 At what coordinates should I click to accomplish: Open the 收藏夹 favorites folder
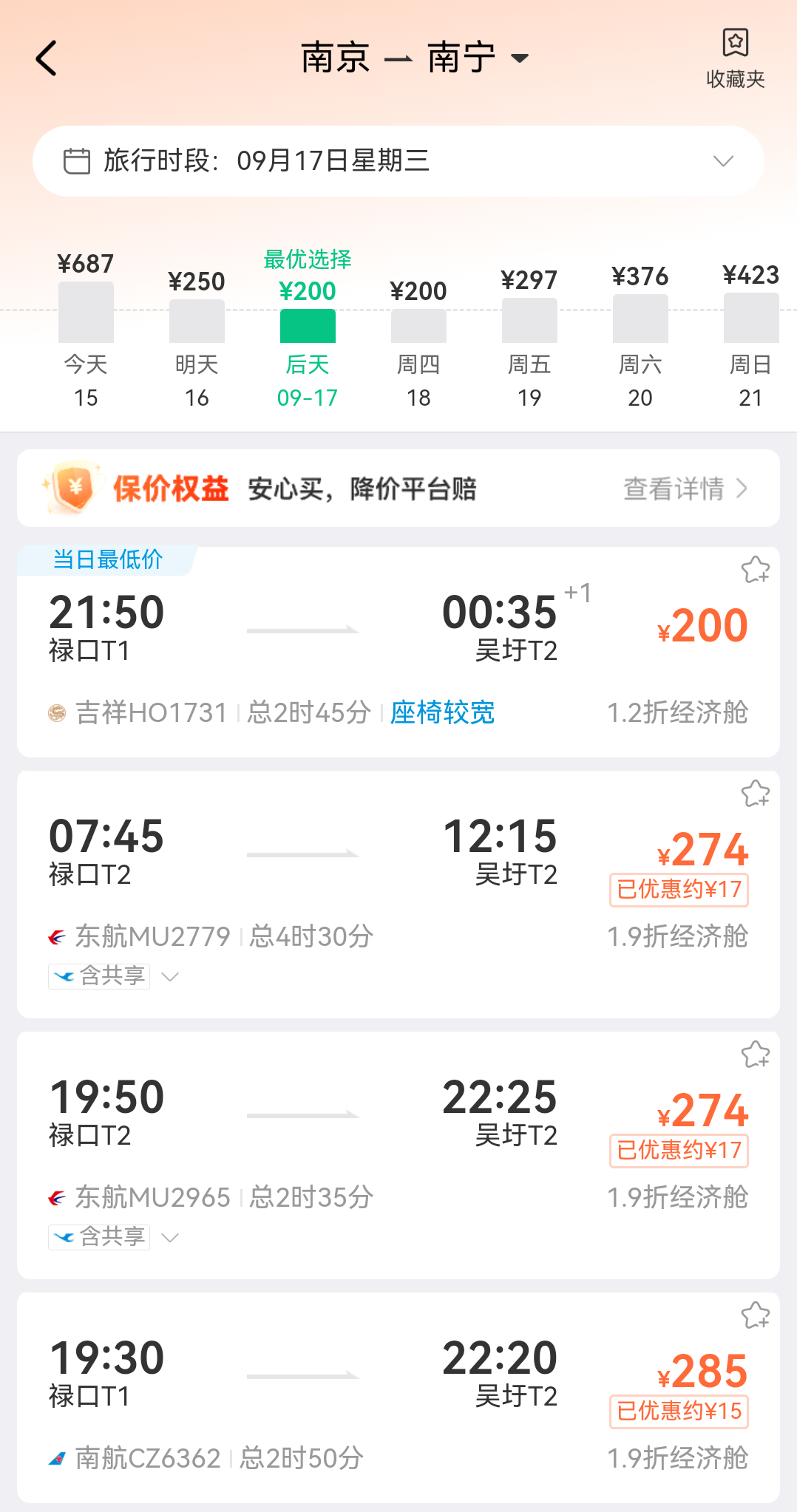(x=735, y=59)
